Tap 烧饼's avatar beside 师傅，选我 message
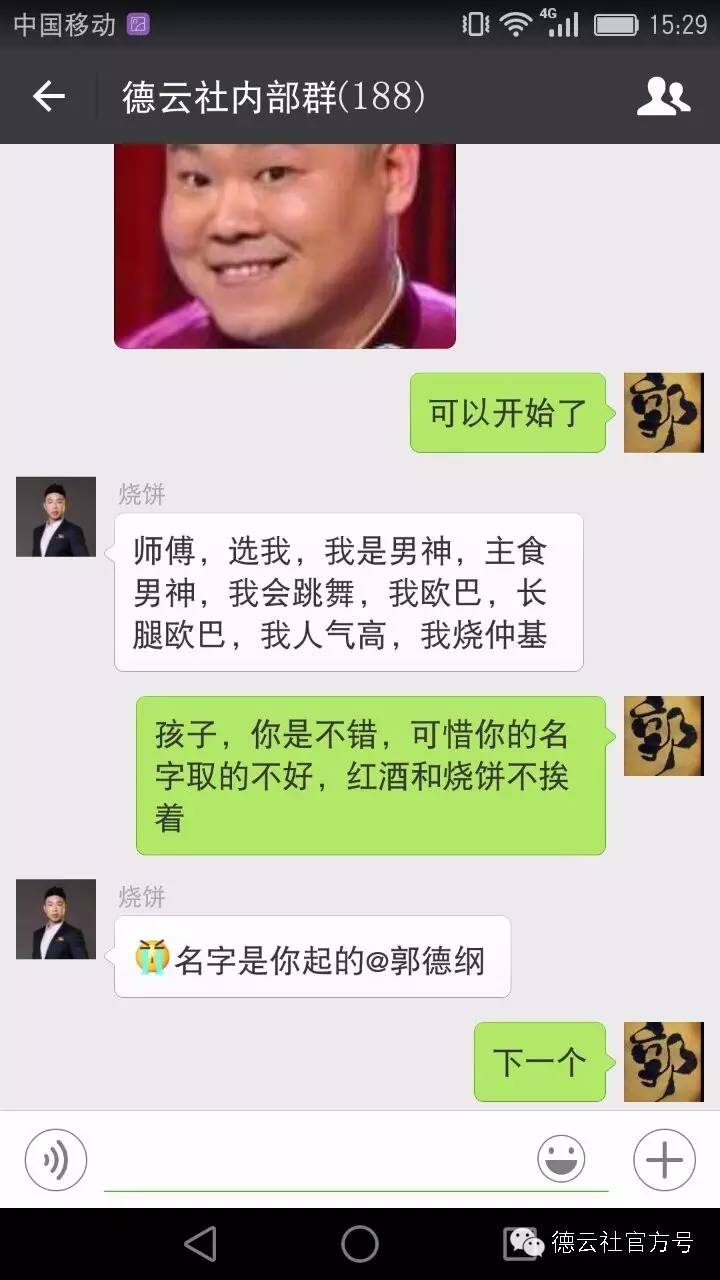 point(56,517)
